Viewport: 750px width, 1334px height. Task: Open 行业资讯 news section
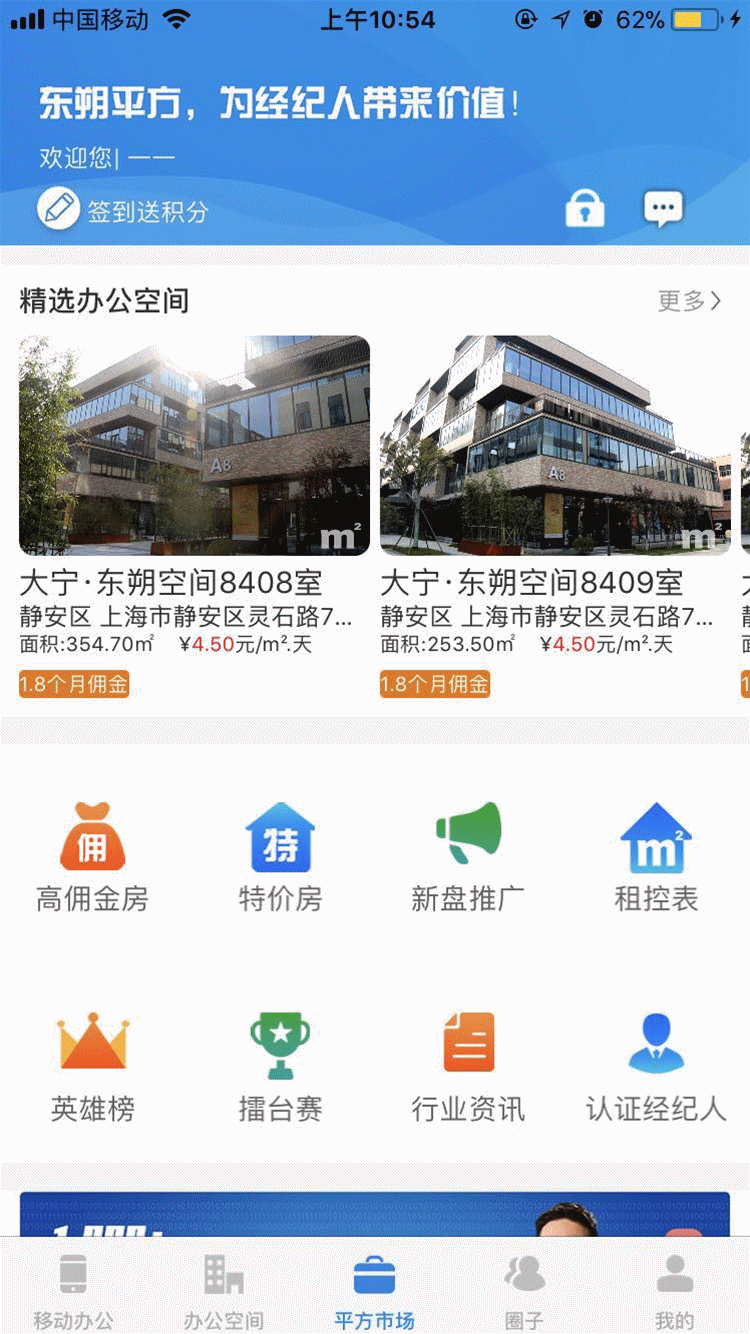tap(468, 1066)
